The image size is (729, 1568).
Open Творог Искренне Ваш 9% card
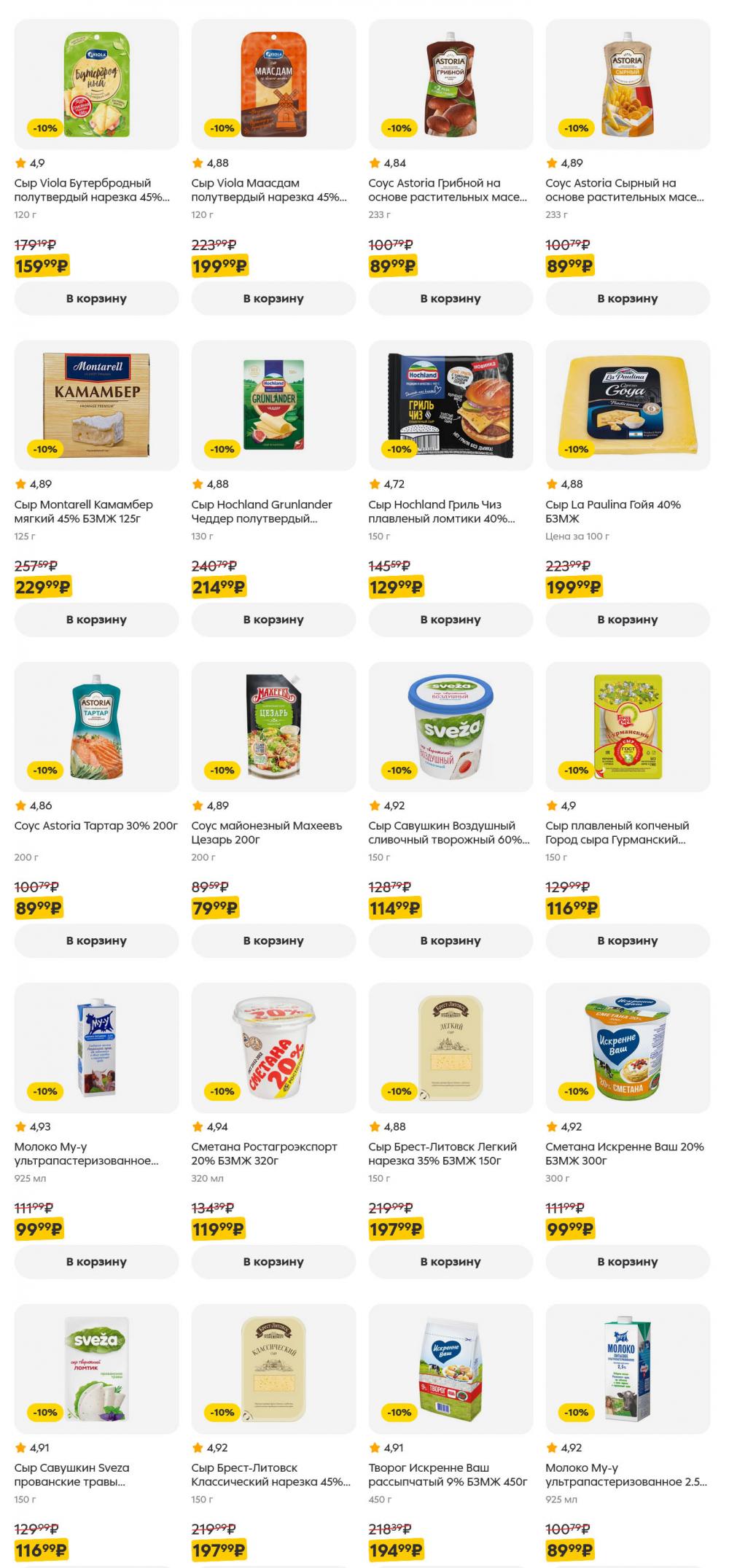(x=451, y=1369)
